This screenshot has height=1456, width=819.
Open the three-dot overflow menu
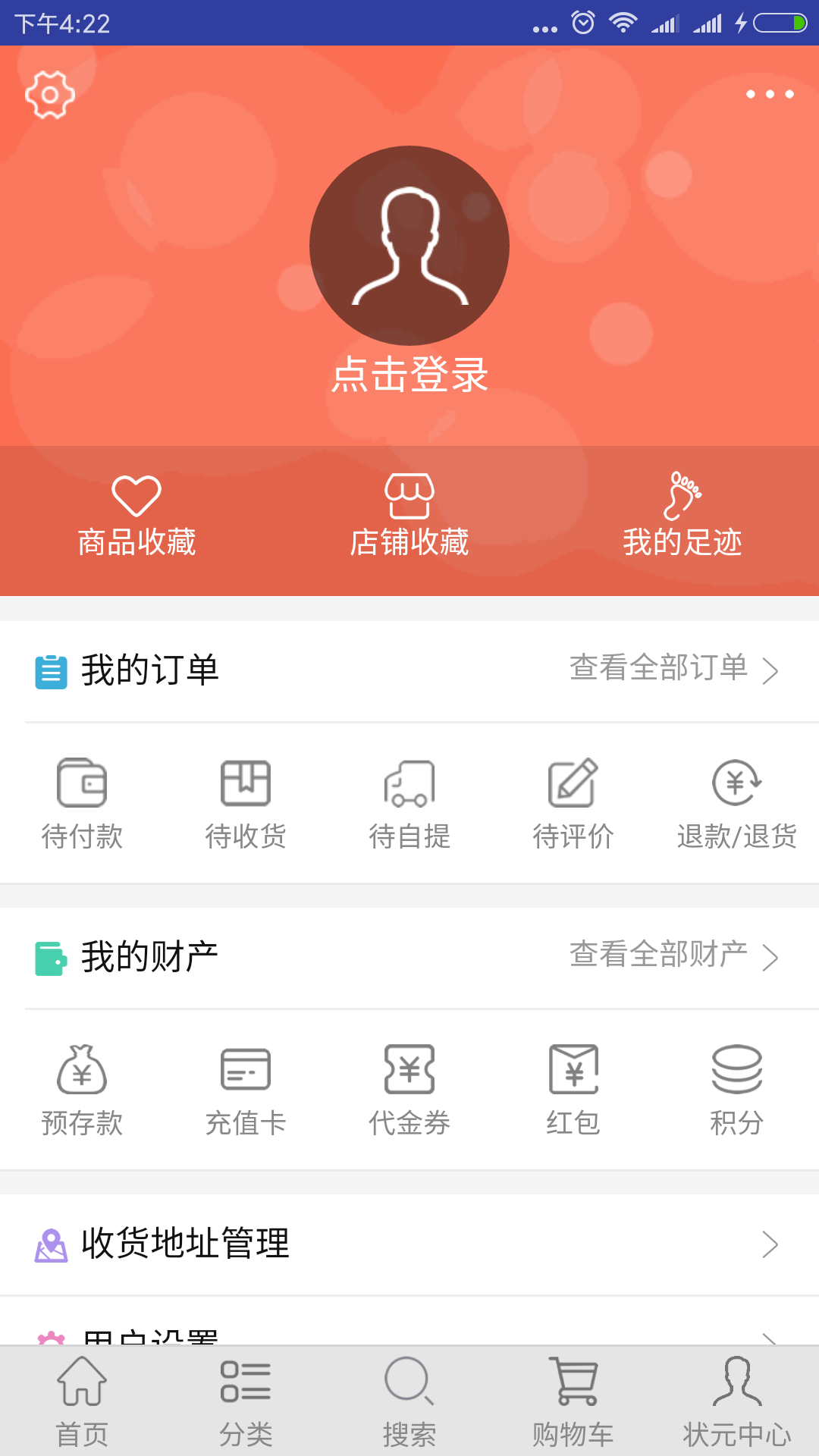(x=770, y=94)
